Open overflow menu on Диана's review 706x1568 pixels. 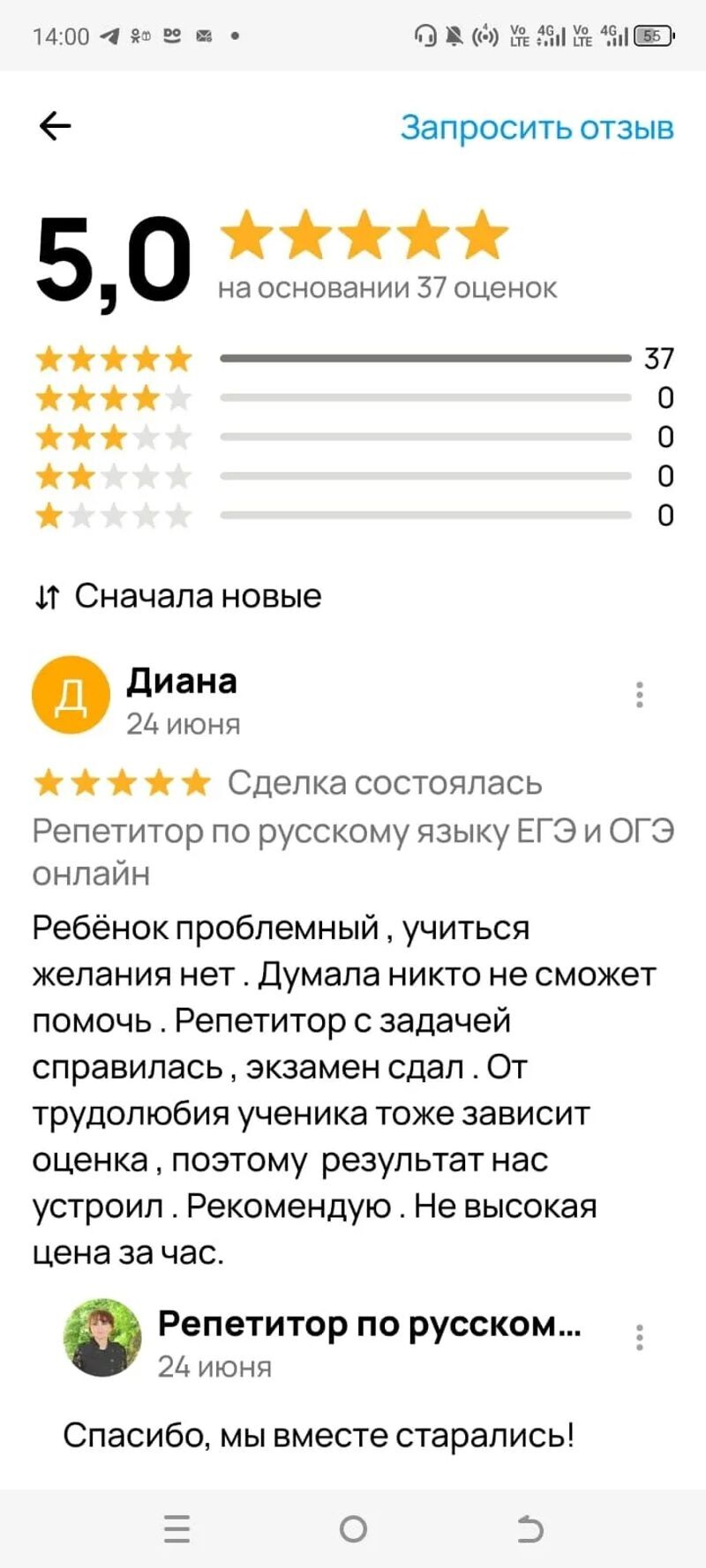640,695
